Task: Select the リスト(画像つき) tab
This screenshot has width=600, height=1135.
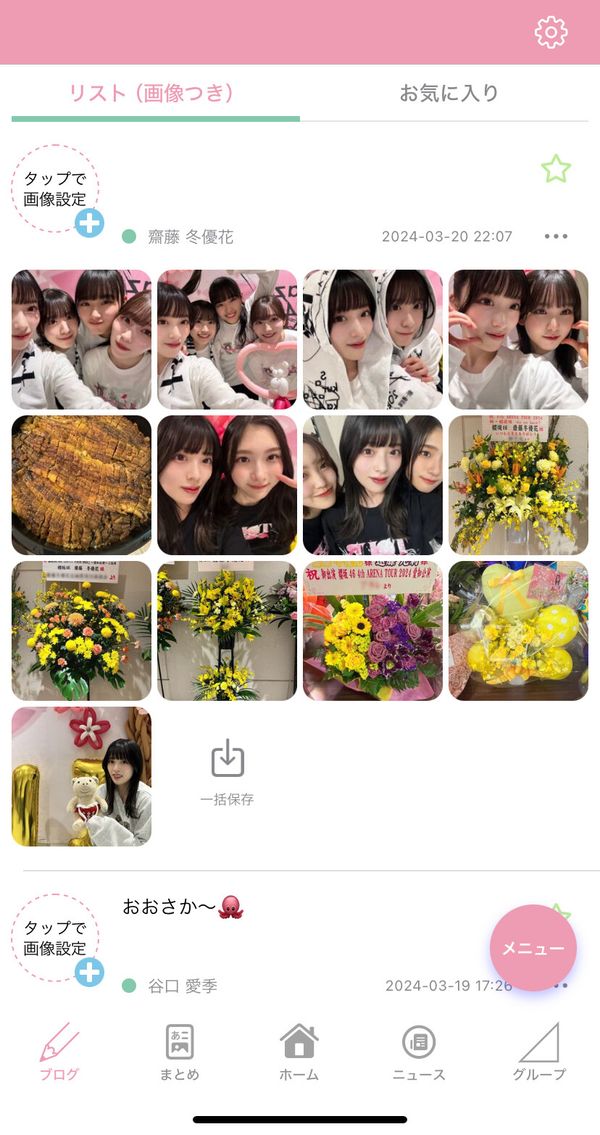Action: click(x=151, y=93)
